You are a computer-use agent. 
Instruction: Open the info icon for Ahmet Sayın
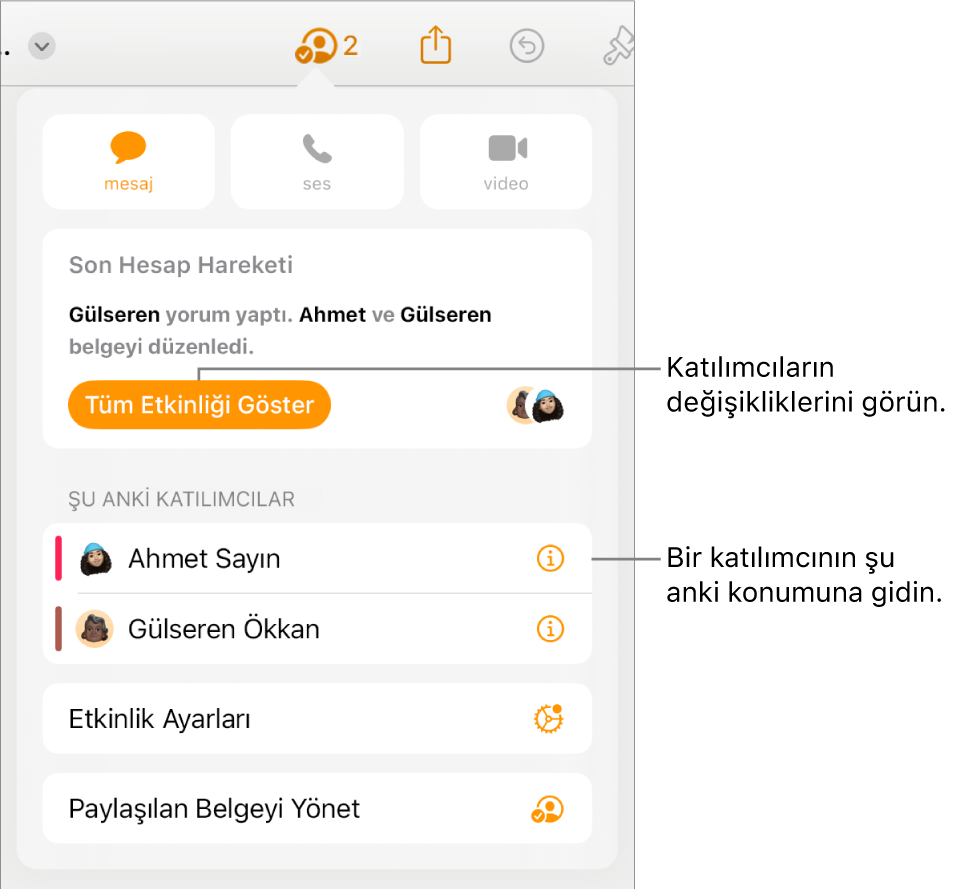[550, 559]
